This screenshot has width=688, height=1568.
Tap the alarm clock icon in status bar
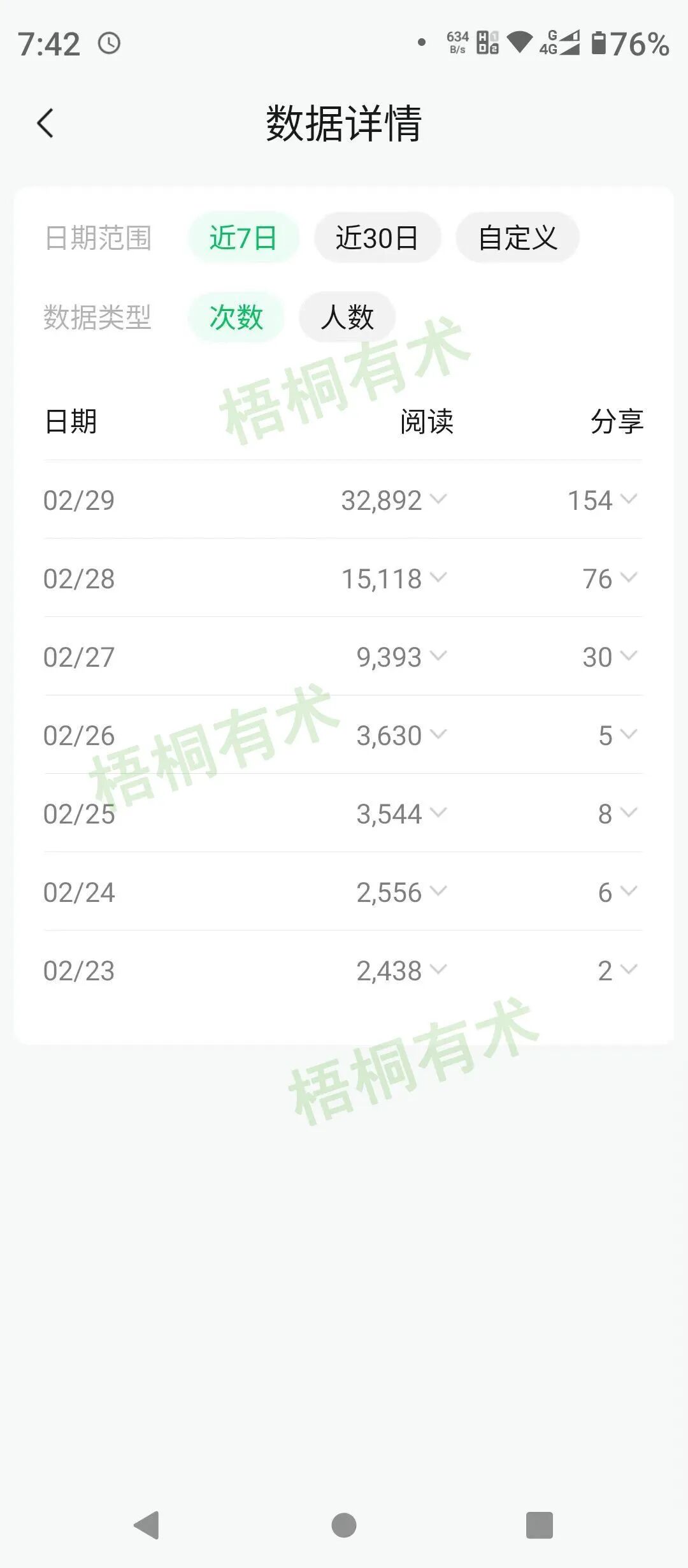(x=109, y=43)
